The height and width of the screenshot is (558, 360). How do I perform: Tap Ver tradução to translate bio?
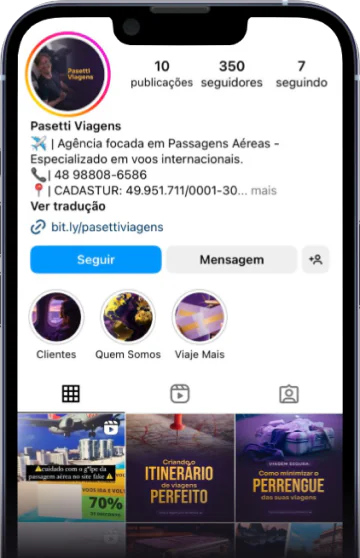(x=68, y=206)
